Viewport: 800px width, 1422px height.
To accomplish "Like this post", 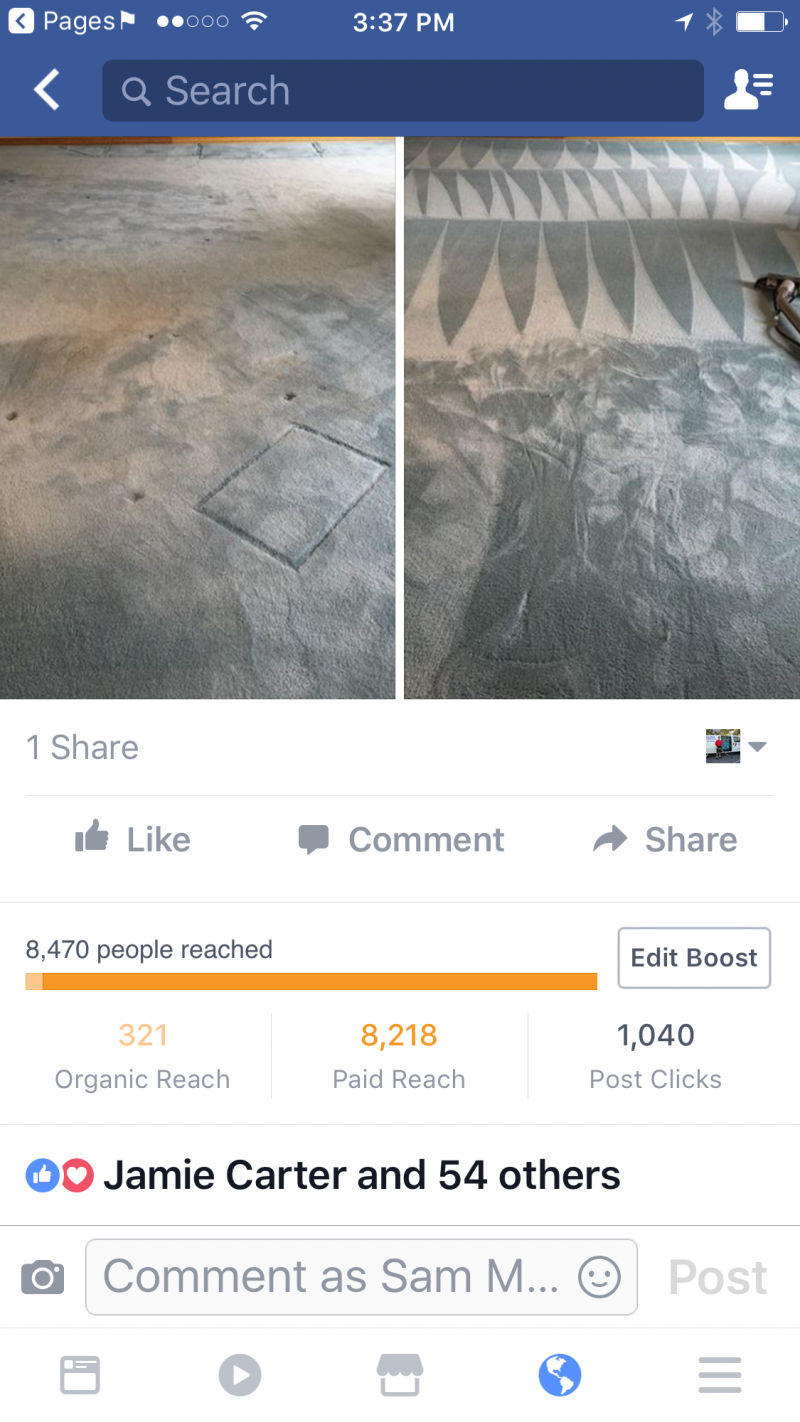I will pyautogui.click(x=133, y=839).
